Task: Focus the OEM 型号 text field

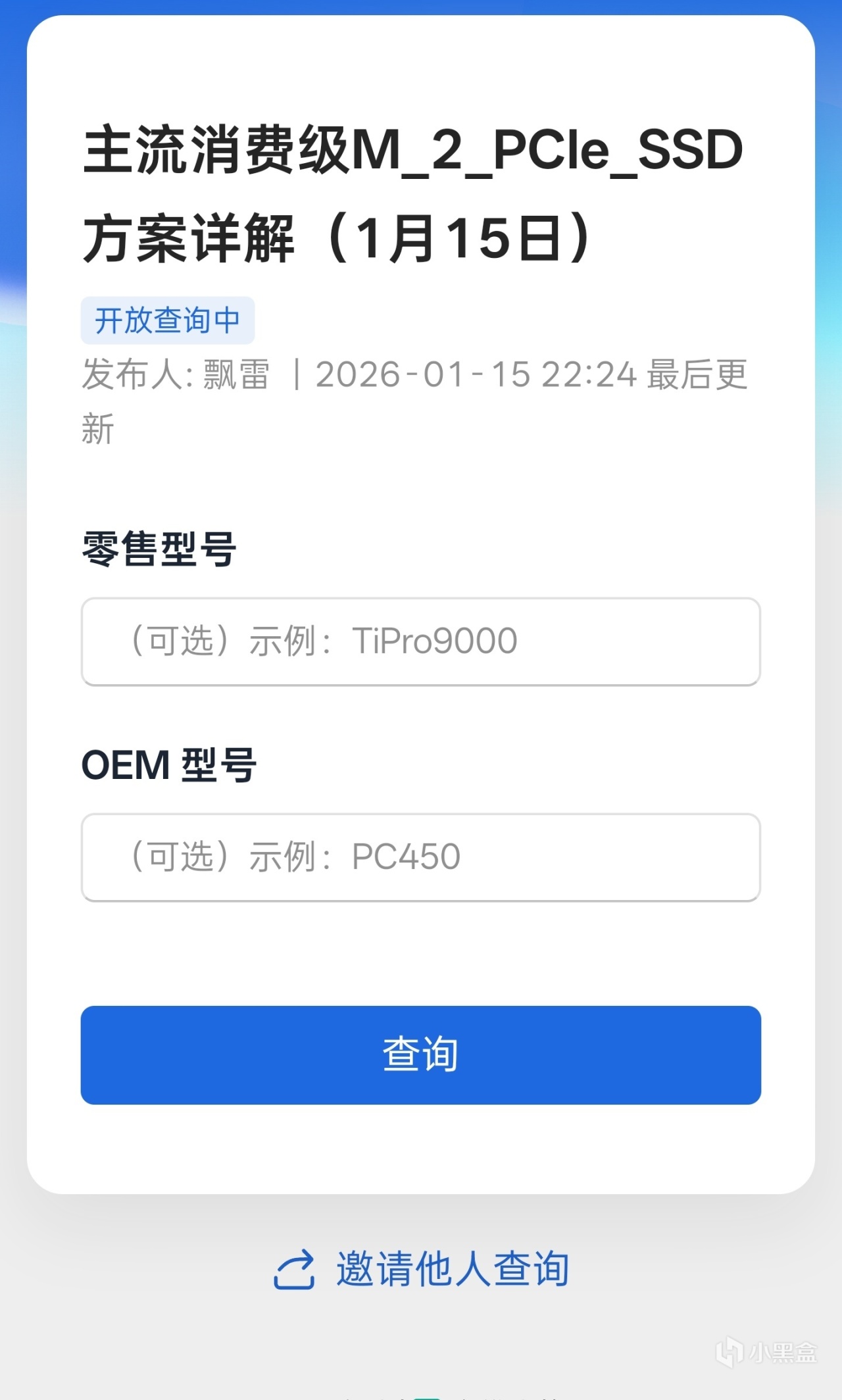Action: [x=421, y=857]
